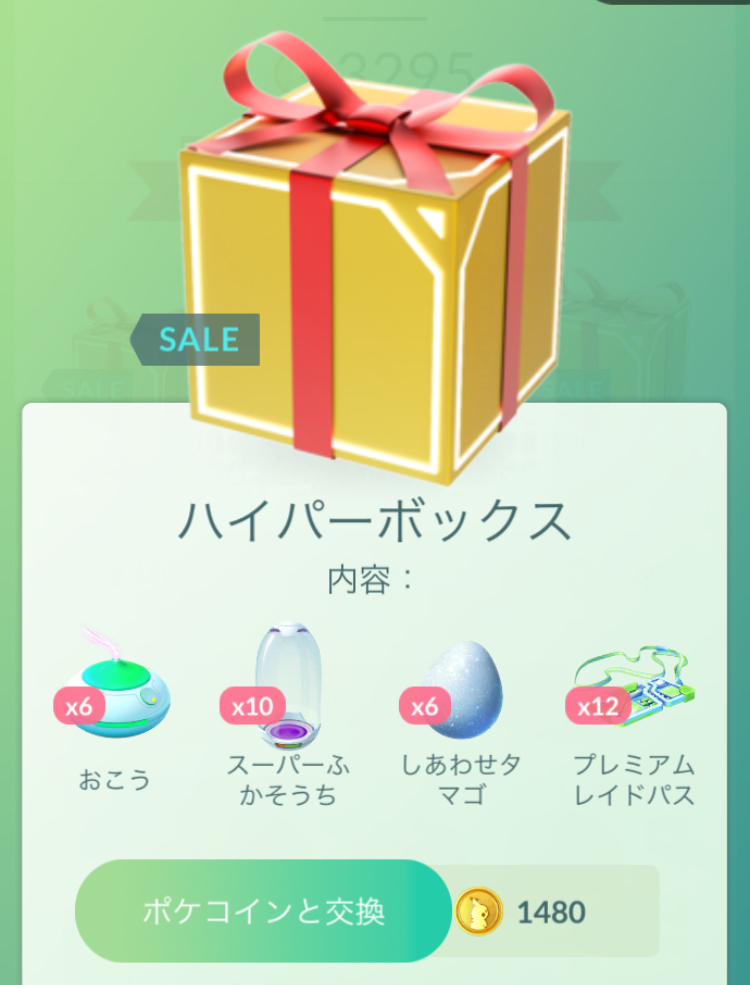Tap the ポケコインと交換 exchange button
Screen dimensions: 750x985
tap(263, 911)
